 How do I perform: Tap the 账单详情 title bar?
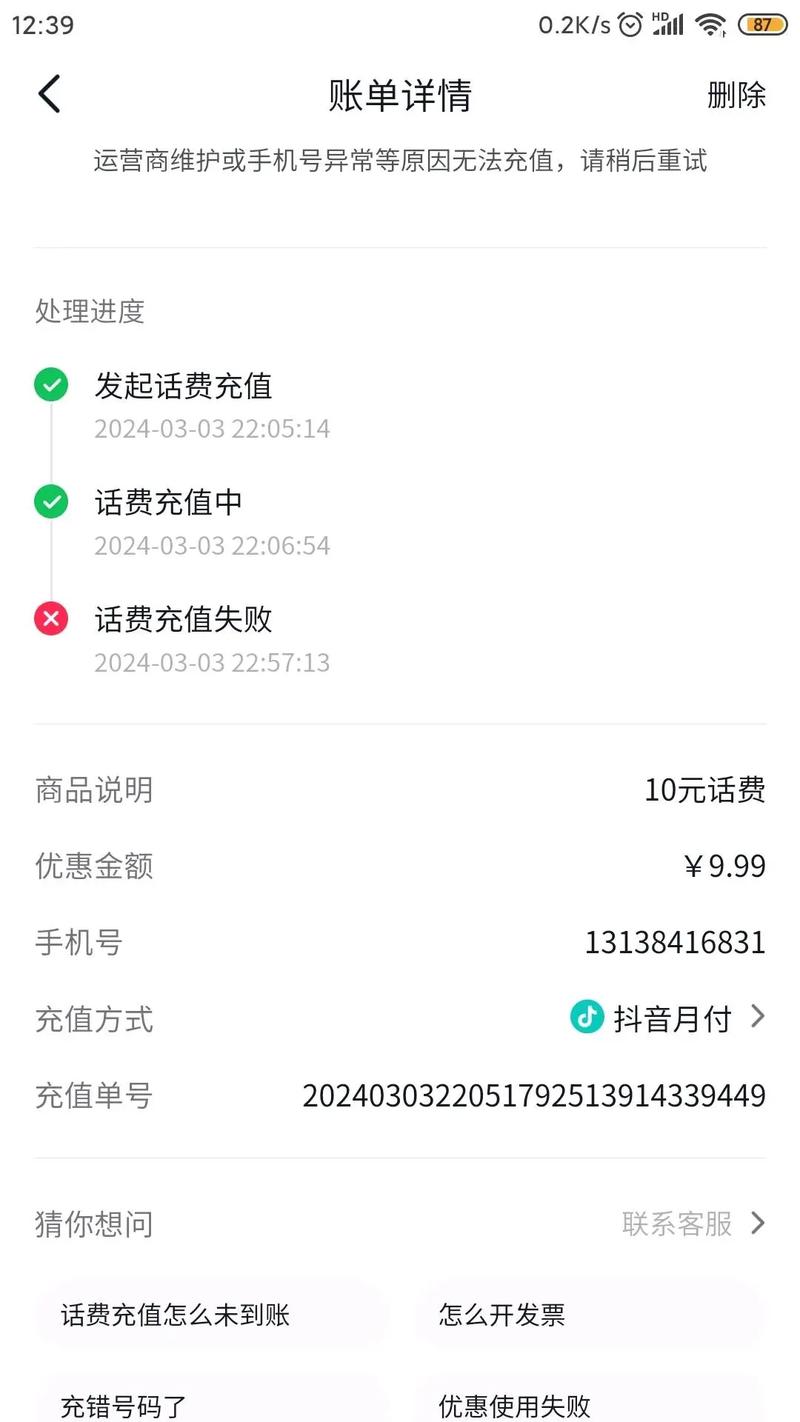400,95
